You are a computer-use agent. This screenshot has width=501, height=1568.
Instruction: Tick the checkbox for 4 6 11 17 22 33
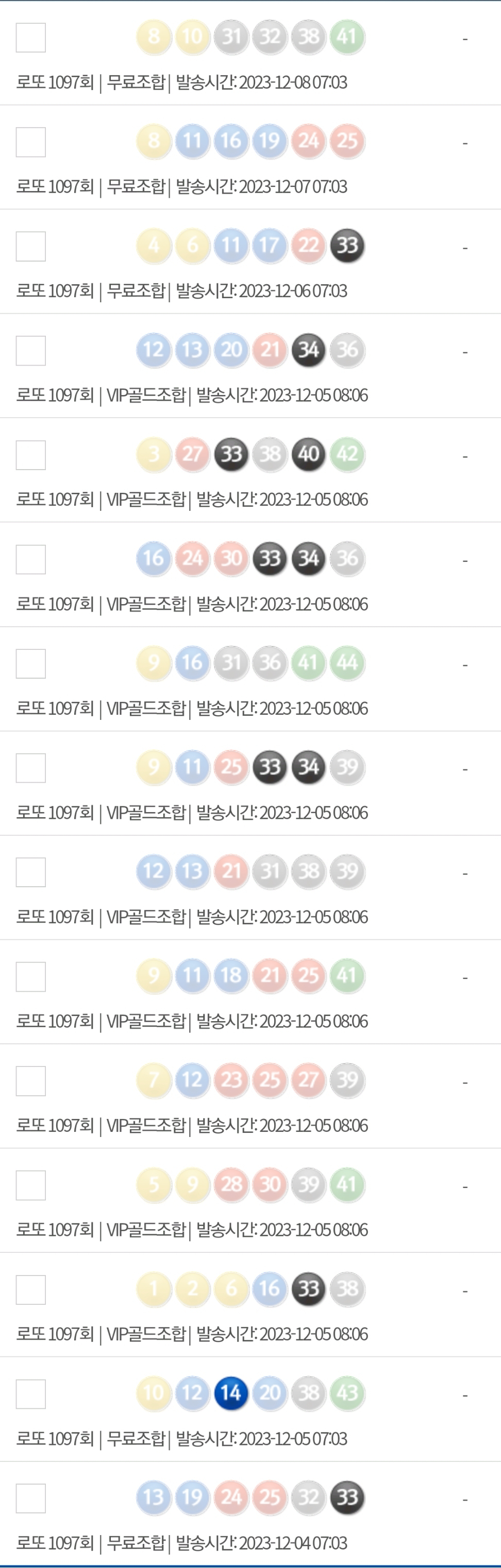point(30,247)
